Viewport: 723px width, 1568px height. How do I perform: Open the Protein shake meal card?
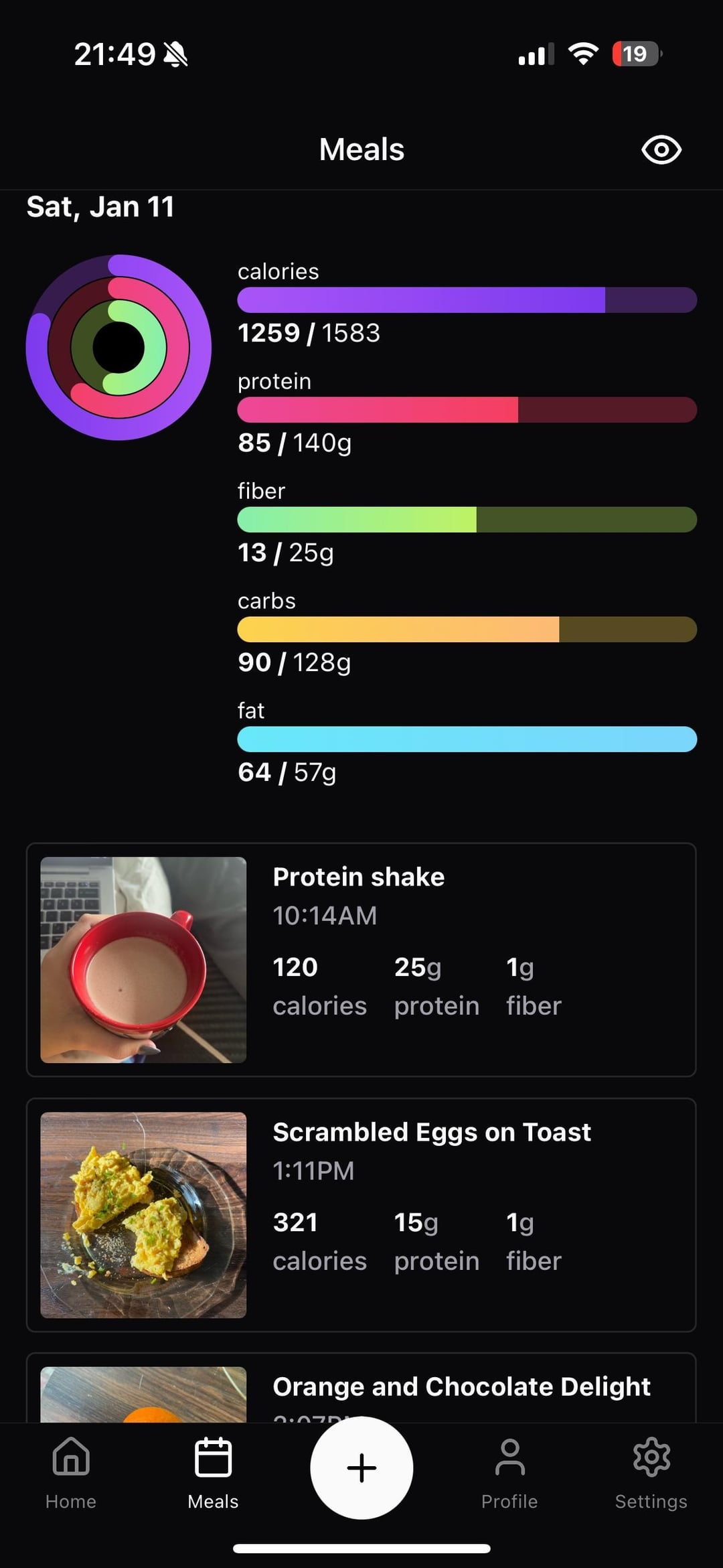tap(361, 960)
